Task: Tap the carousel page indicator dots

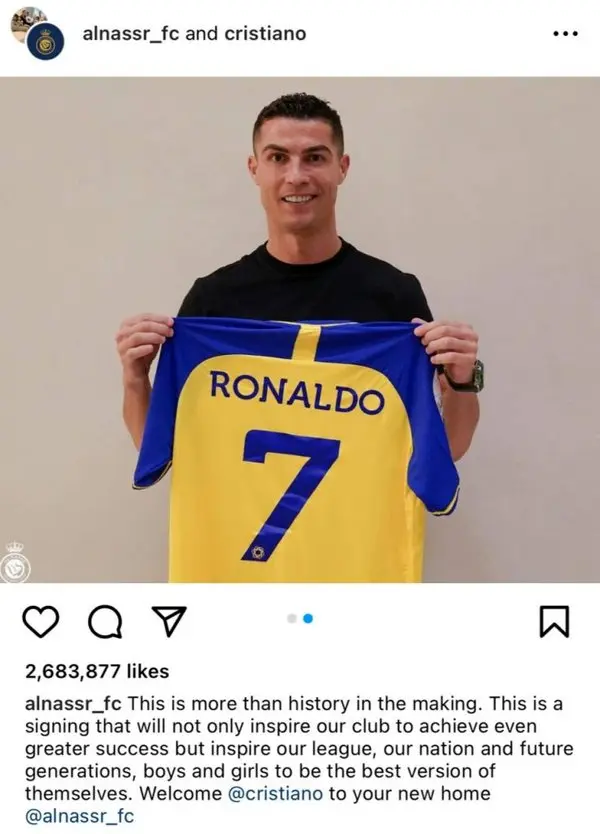Action: tap(300, 619)
